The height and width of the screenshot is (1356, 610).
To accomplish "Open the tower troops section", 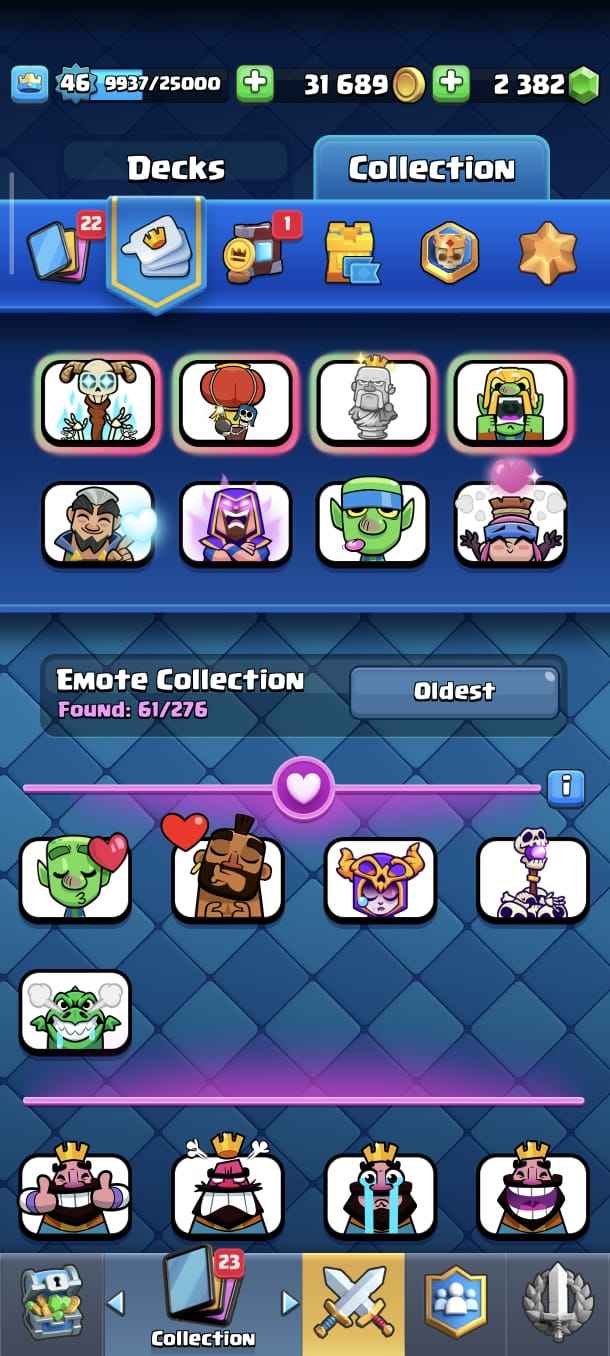I will tap(351, 253).
